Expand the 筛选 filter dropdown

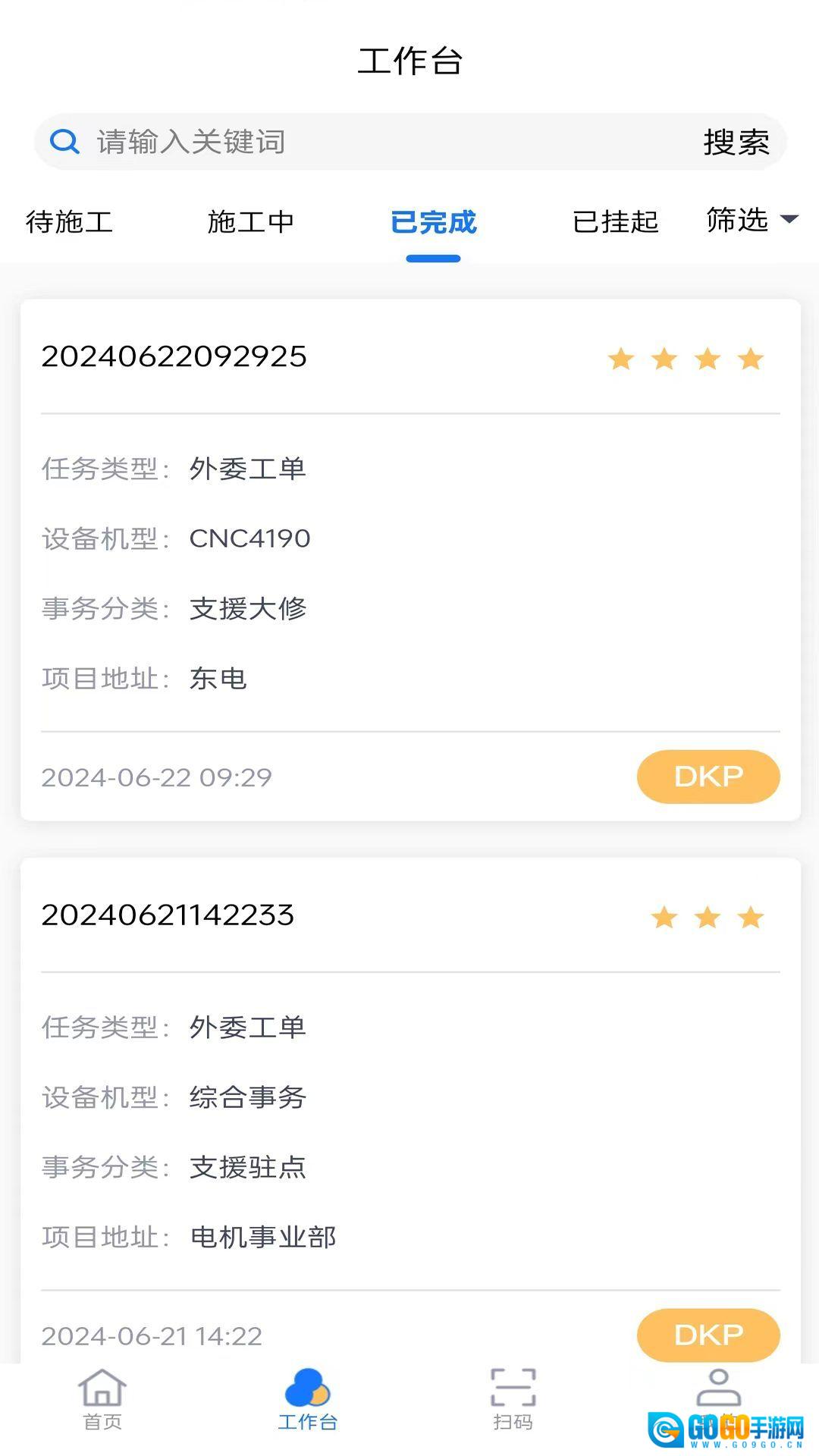(x=751, y=221)
